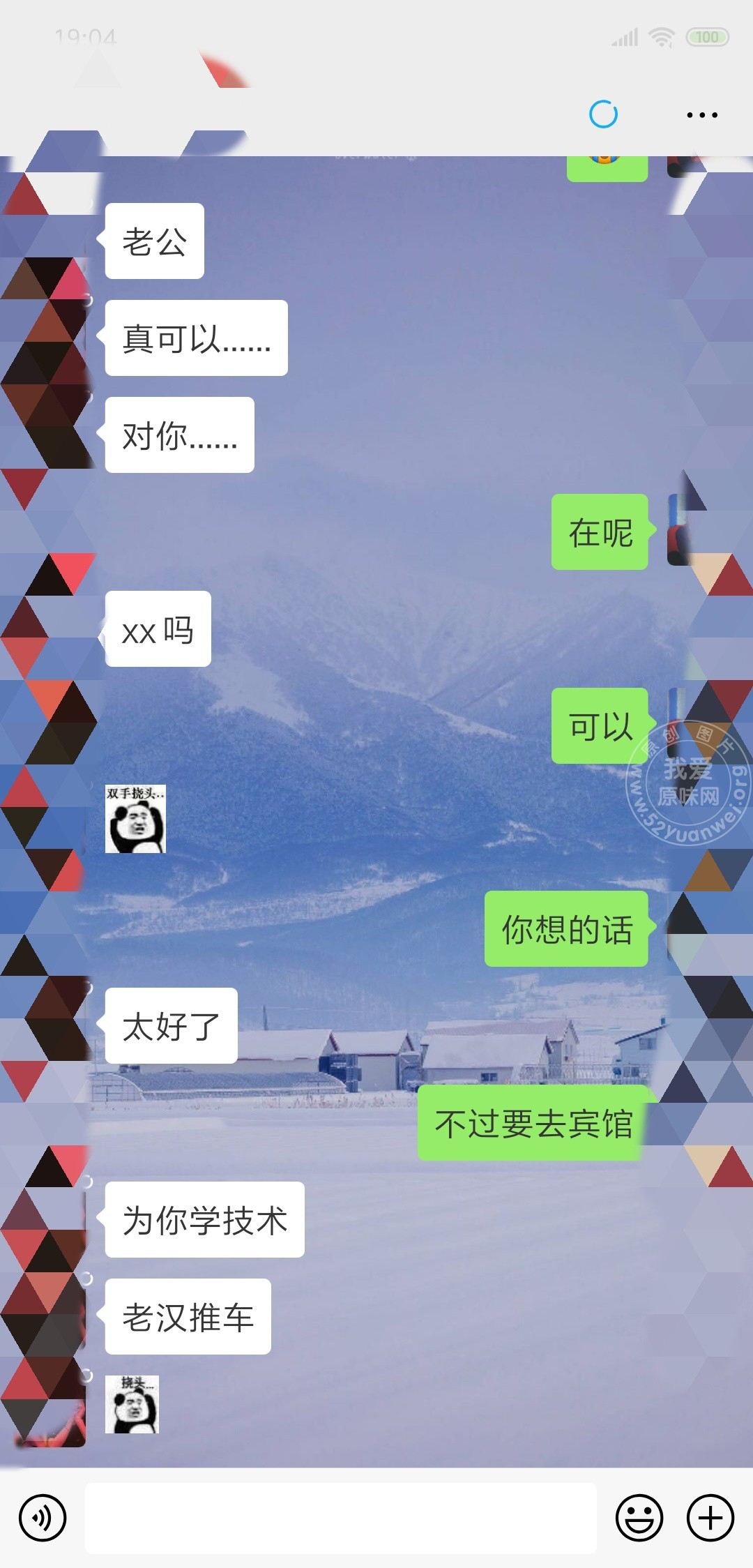Open the emoji picker

tap(639, 1518)
